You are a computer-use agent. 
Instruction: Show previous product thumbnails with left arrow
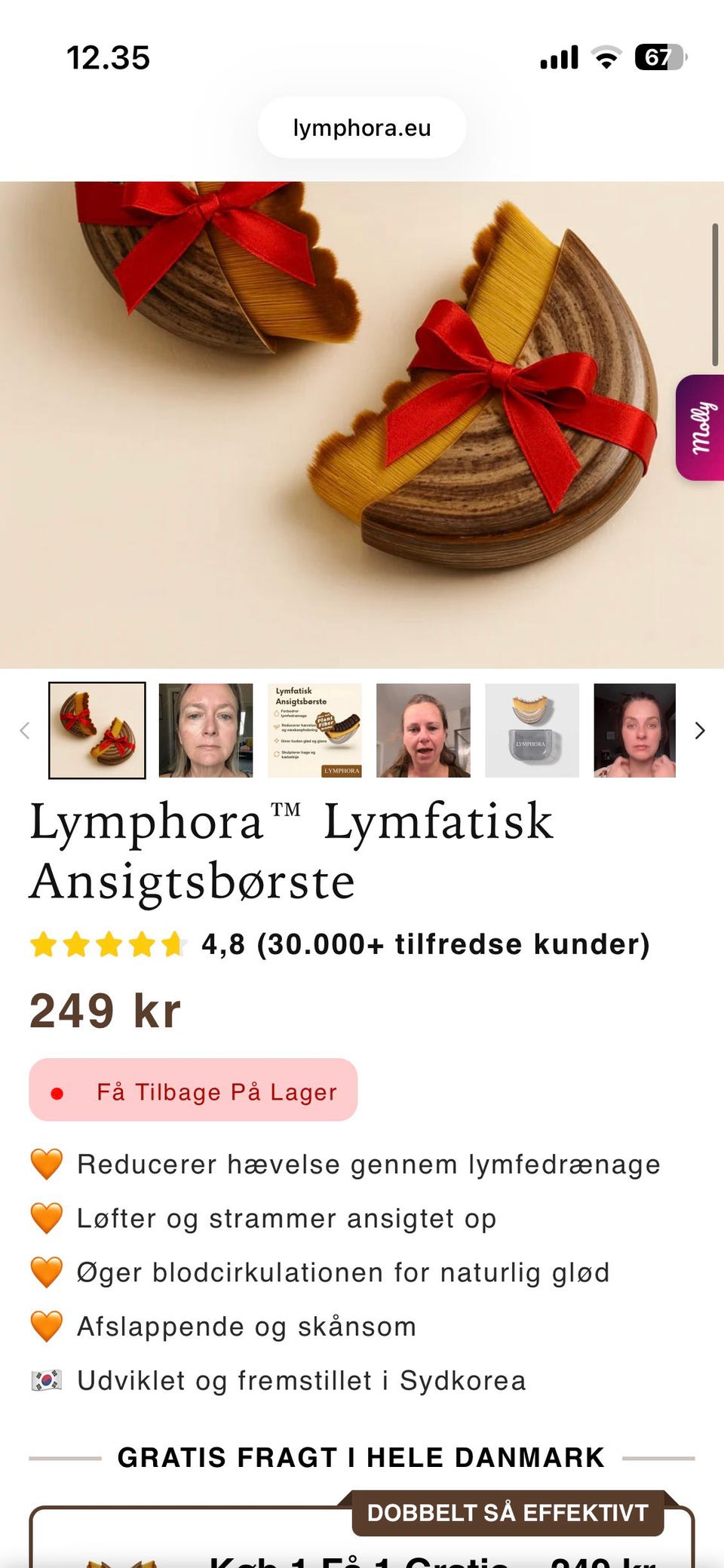coord(25,730)
